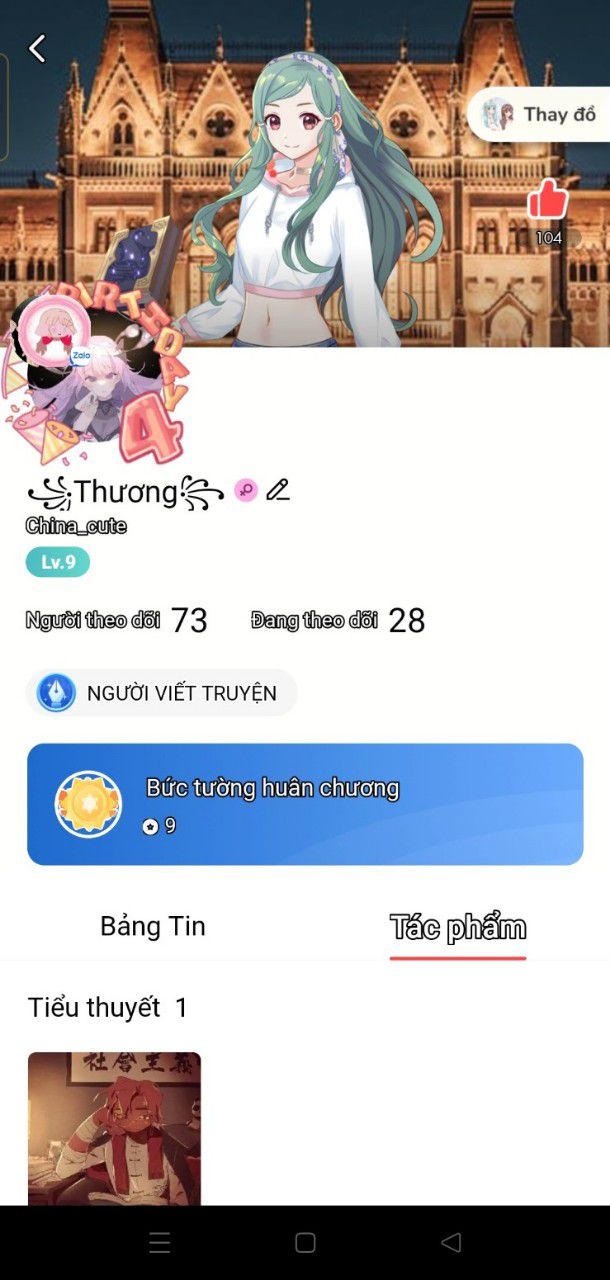Select the Tác phẩm tab
Image resolution: width=610 pixels, height=1280 pixels.
tap(458, 928)
